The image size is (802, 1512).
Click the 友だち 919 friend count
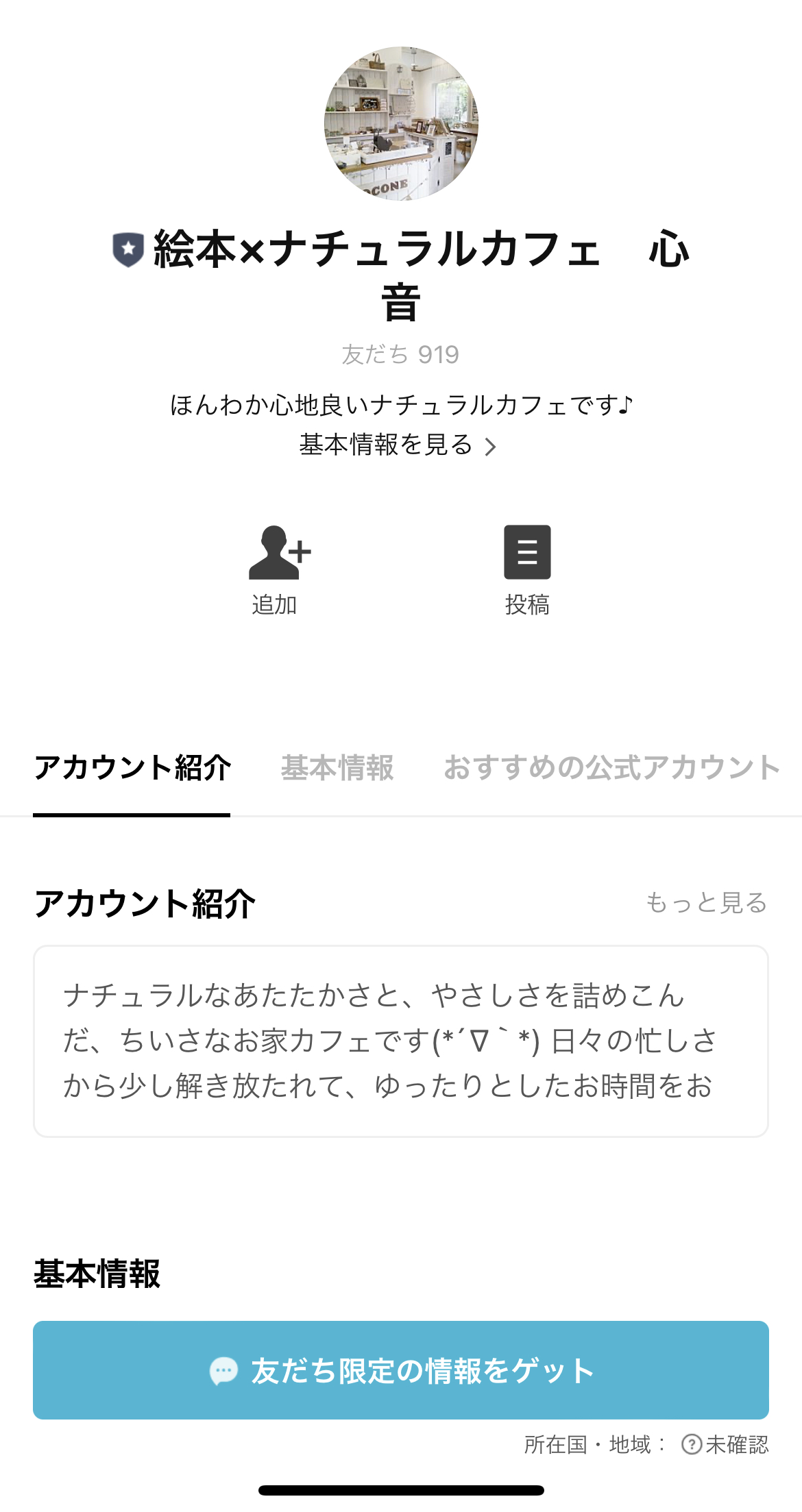click(400, 355)
